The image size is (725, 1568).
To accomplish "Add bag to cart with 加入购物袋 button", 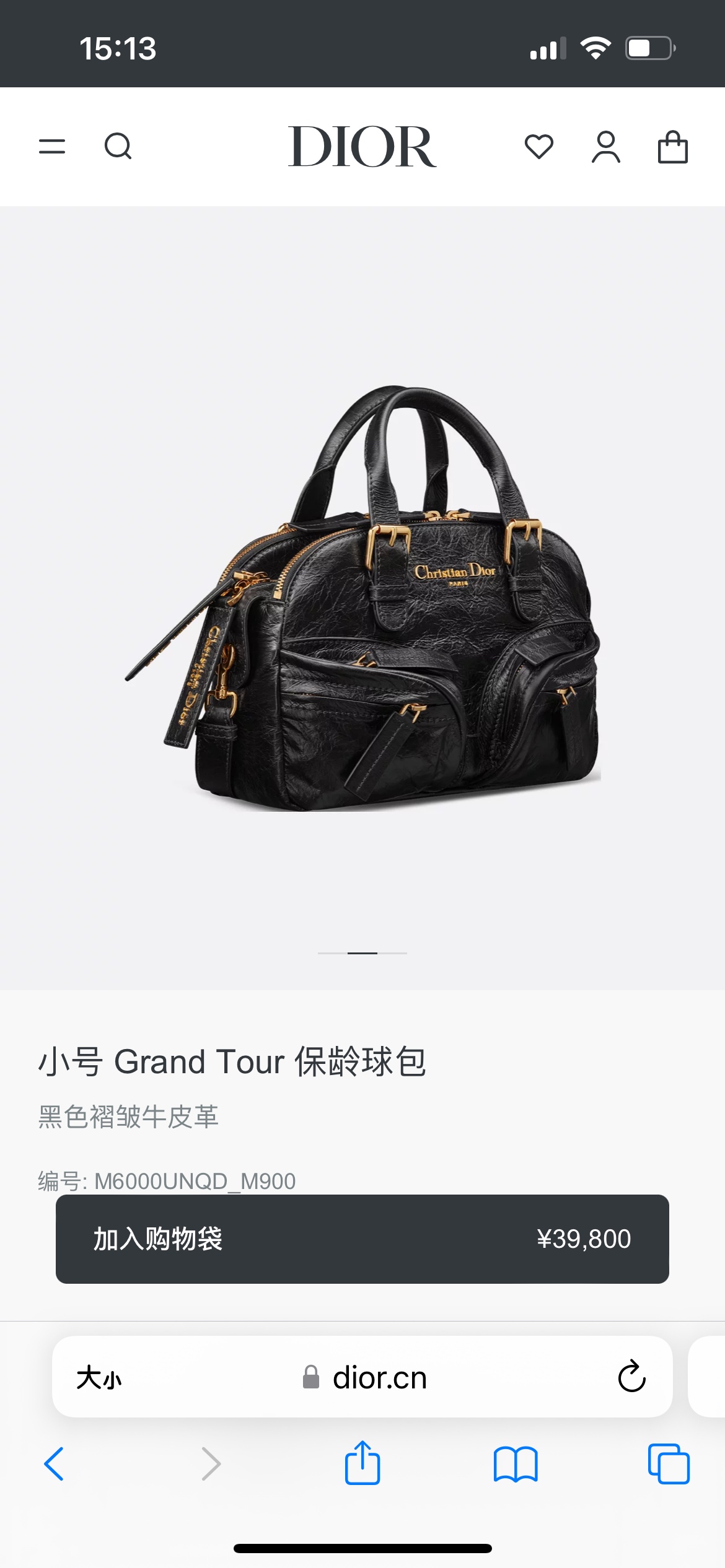I will click(x=362, y=1239).
